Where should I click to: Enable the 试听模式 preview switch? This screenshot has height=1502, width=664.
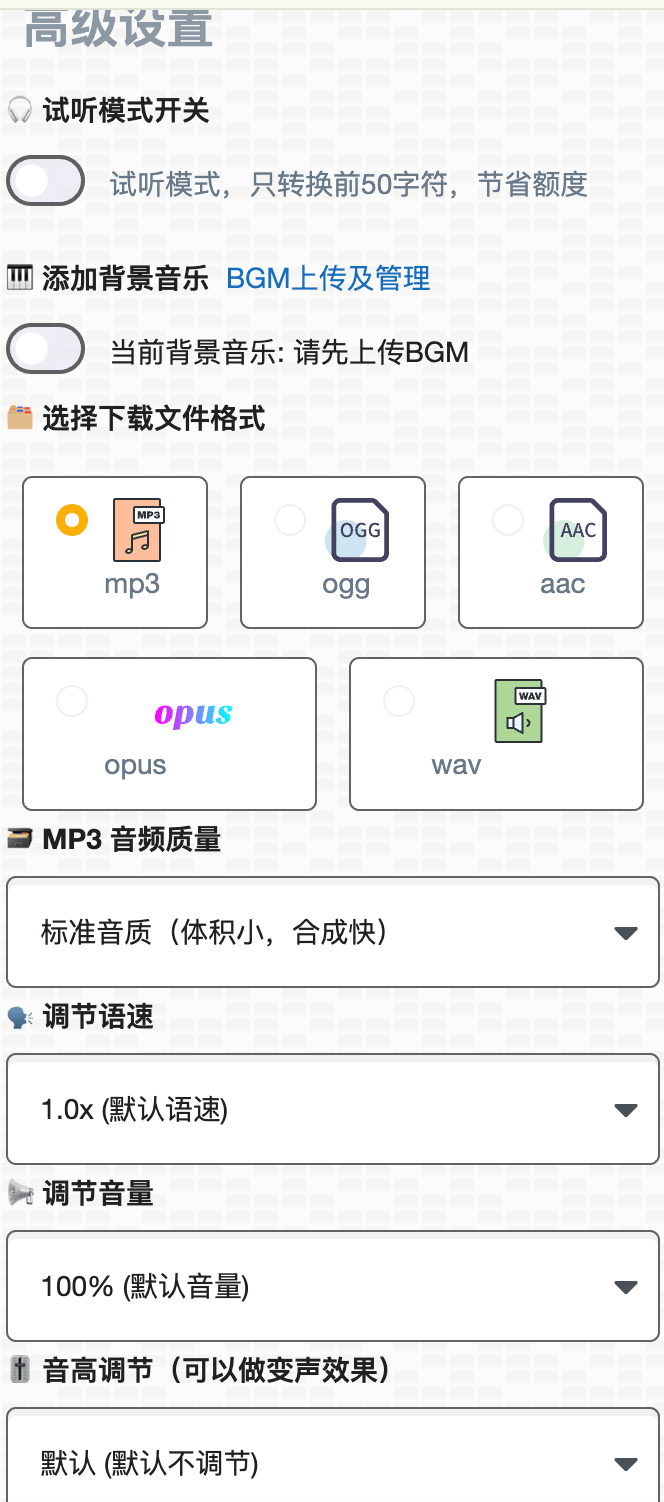45,182
